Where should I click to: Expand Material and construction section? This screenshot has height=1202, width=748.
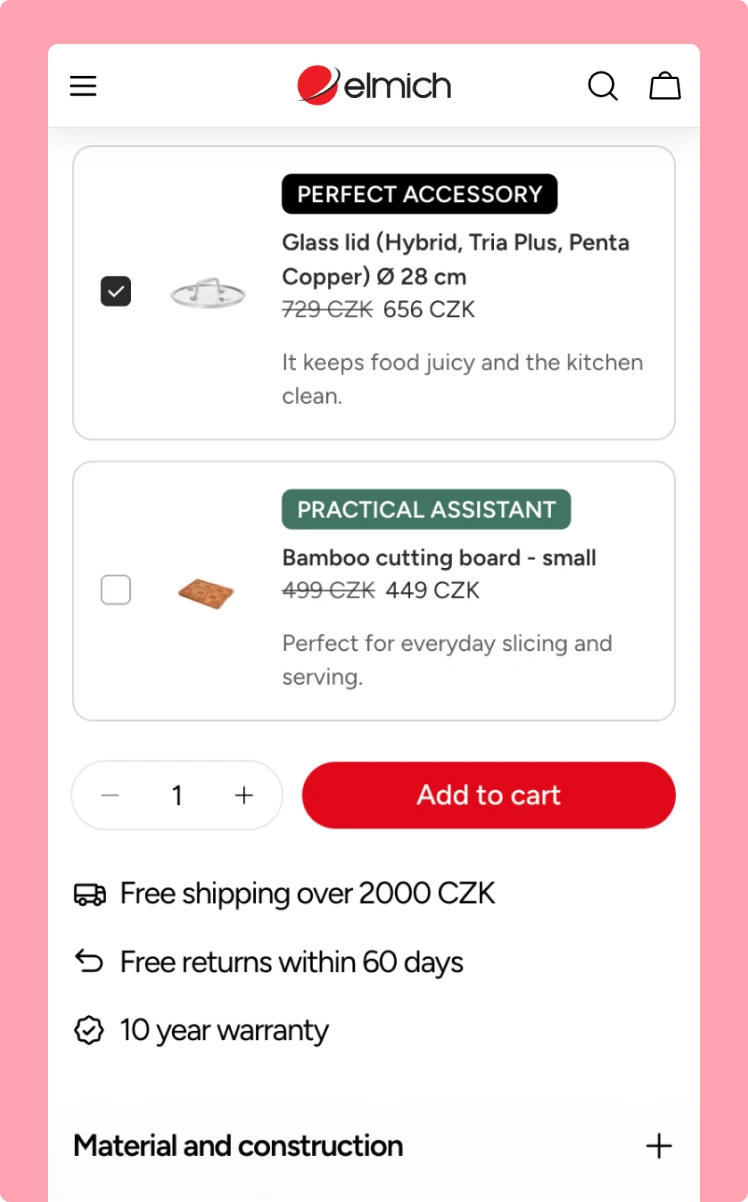click(658, 1146)
